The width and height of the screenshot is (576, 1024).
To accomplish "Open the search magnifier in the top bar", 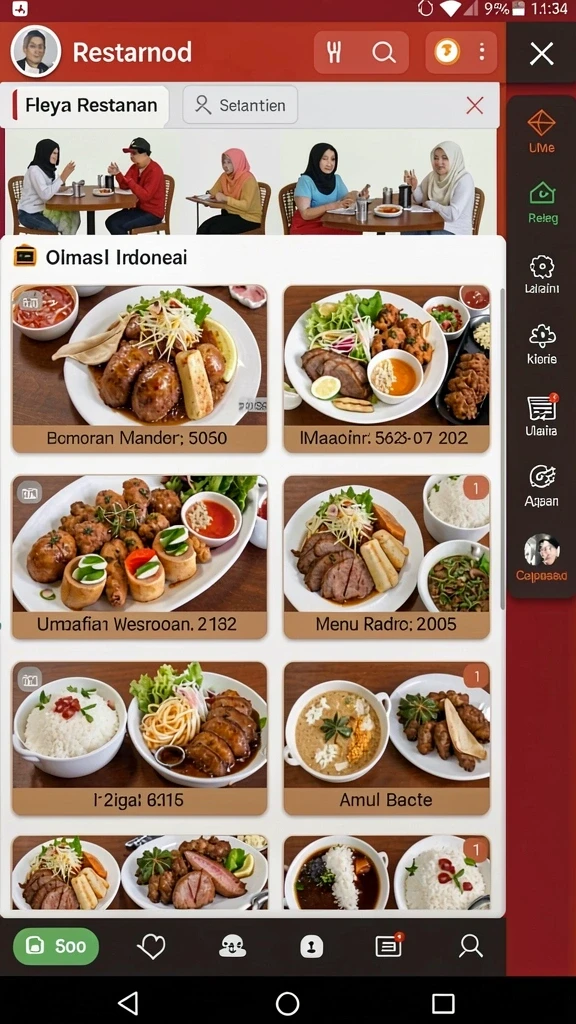I will tap(384, 53).
